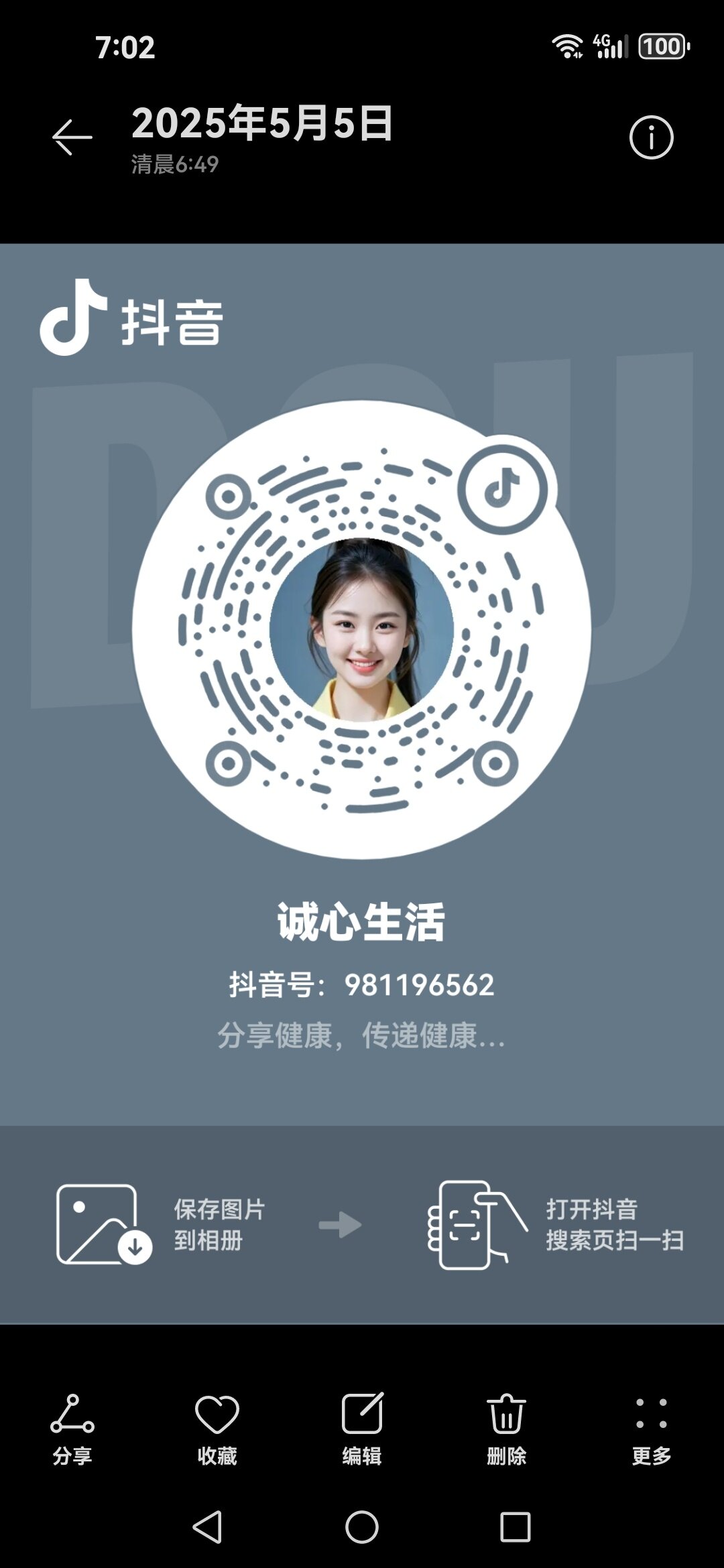
Task: Tap the system home button
Action: click(x=362, y=1527)
